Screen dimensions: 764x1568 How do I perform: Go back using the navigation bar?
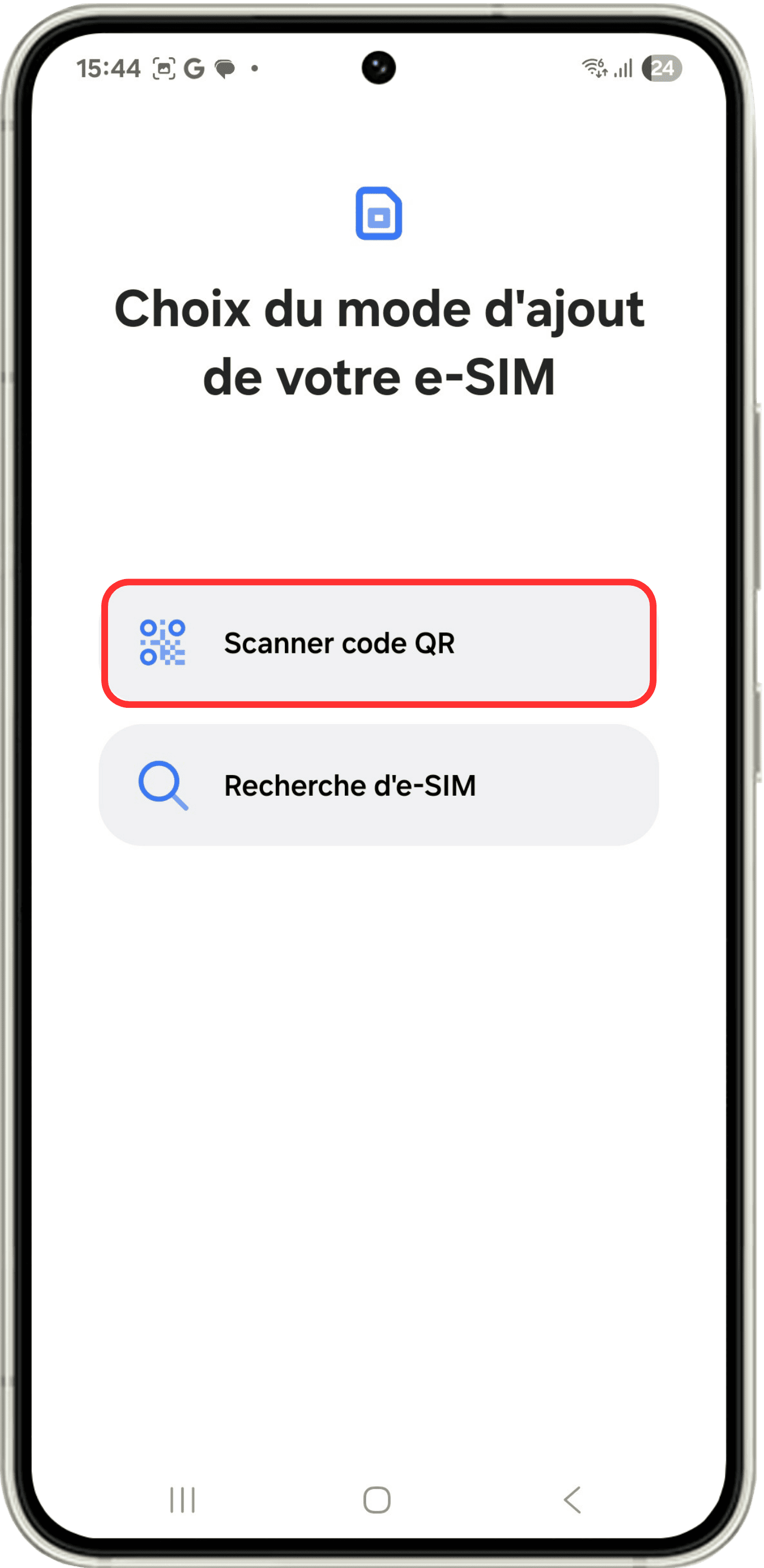click(573, 1499)
